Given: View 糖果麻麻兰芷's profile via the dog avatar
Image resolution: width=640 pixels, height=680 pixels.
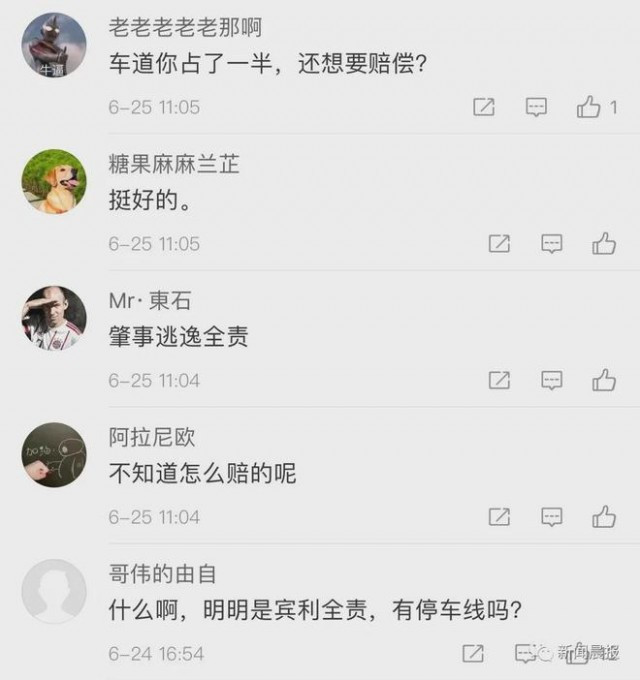Looking at the screenshot, I should coord(54,182).
